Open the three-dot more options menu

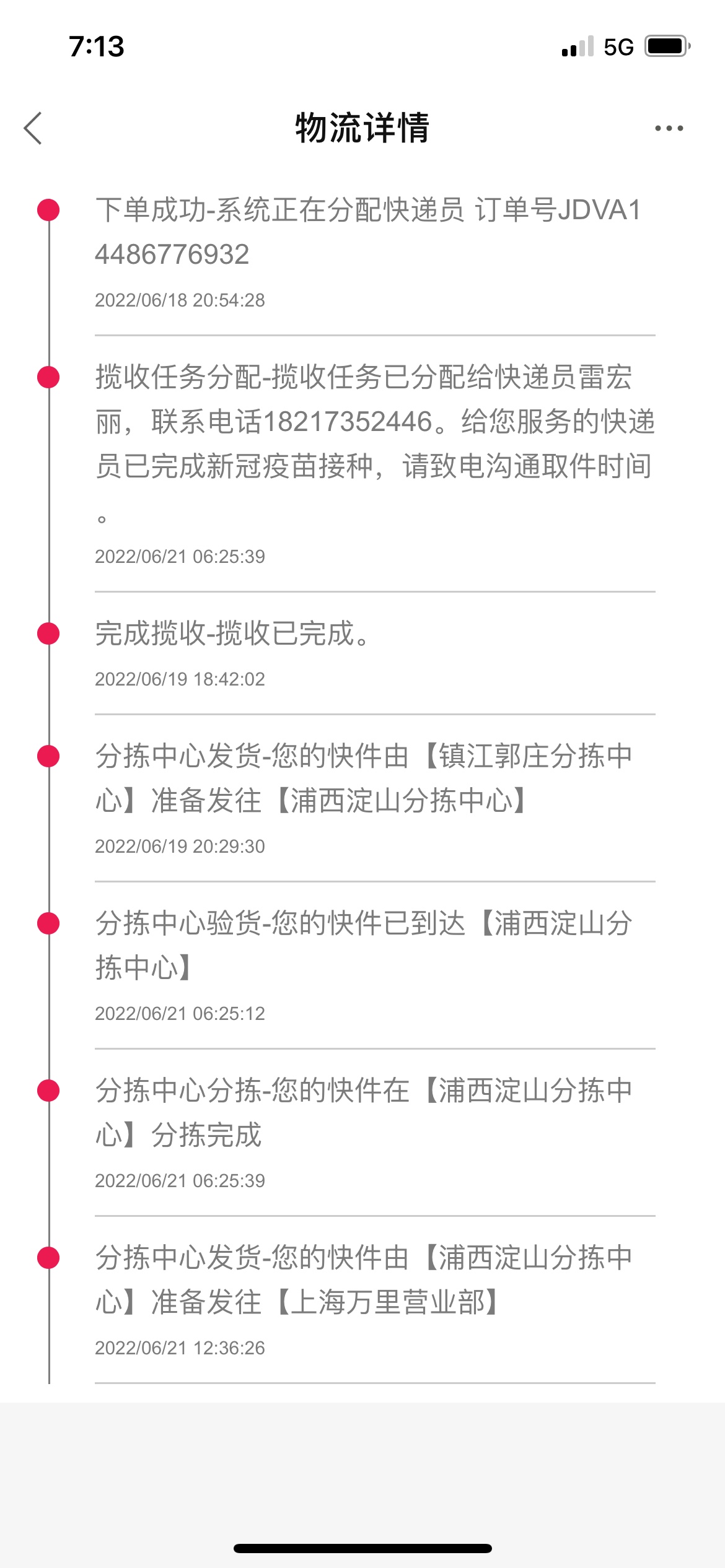click(x=669, y=128)
